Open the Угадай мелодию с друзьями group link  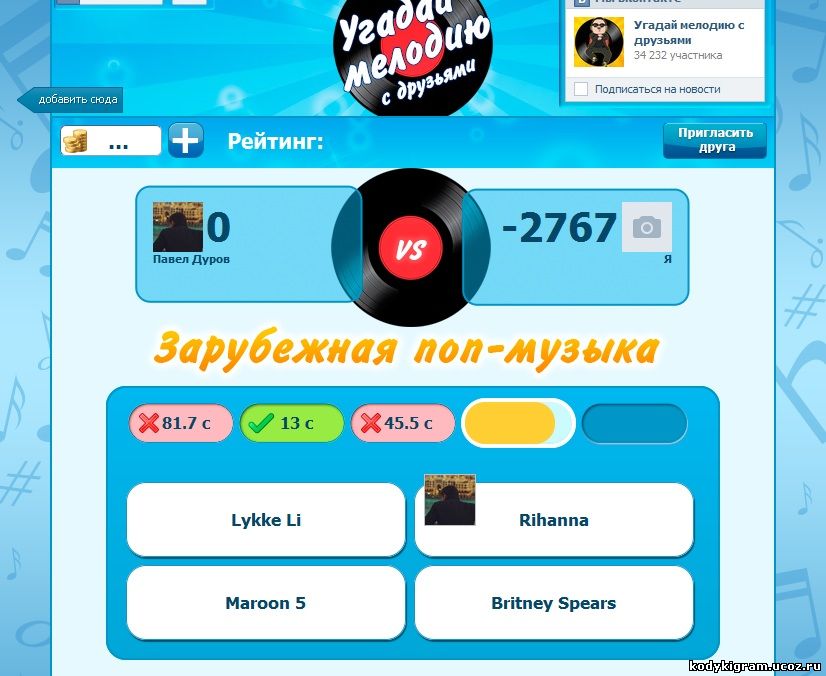688,32
